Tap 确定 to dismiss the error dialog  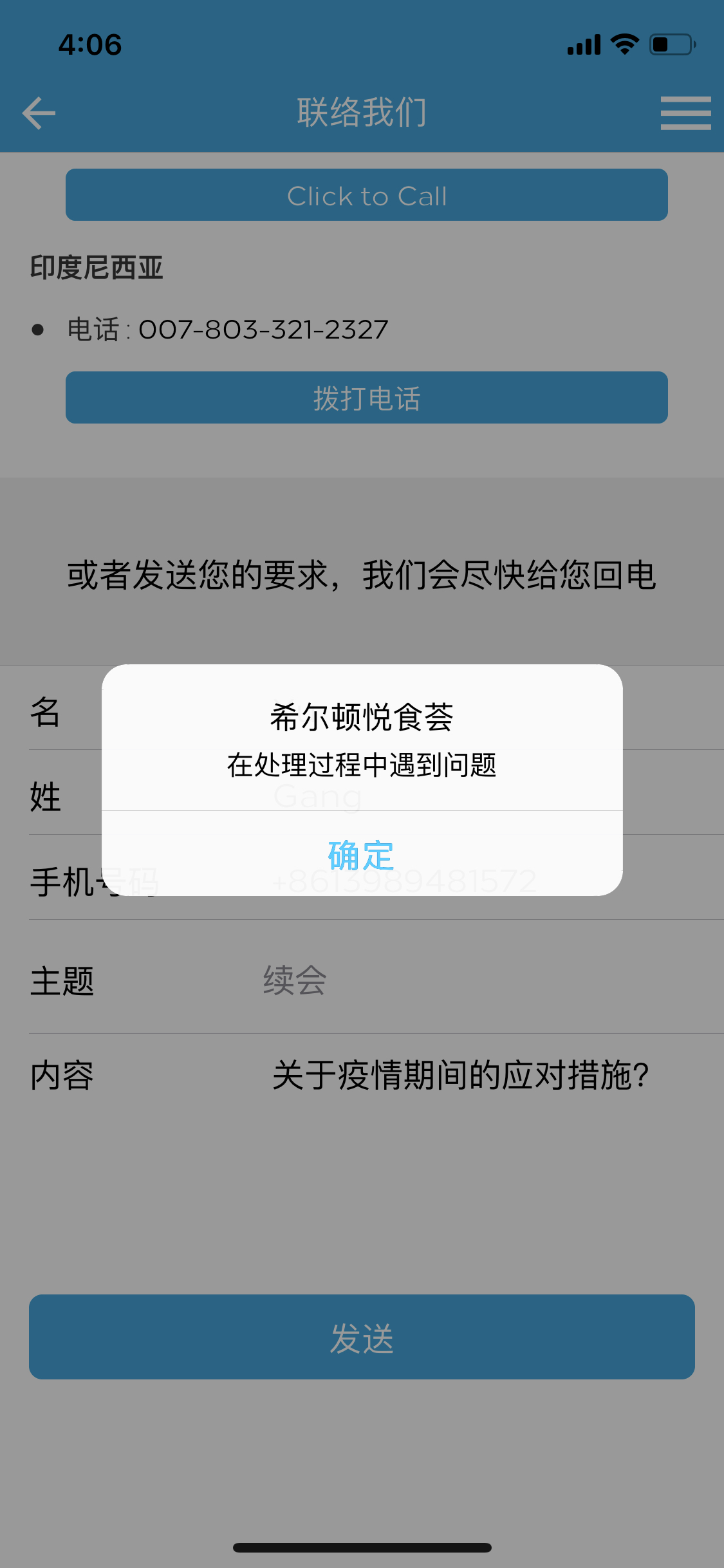[362, 854]
